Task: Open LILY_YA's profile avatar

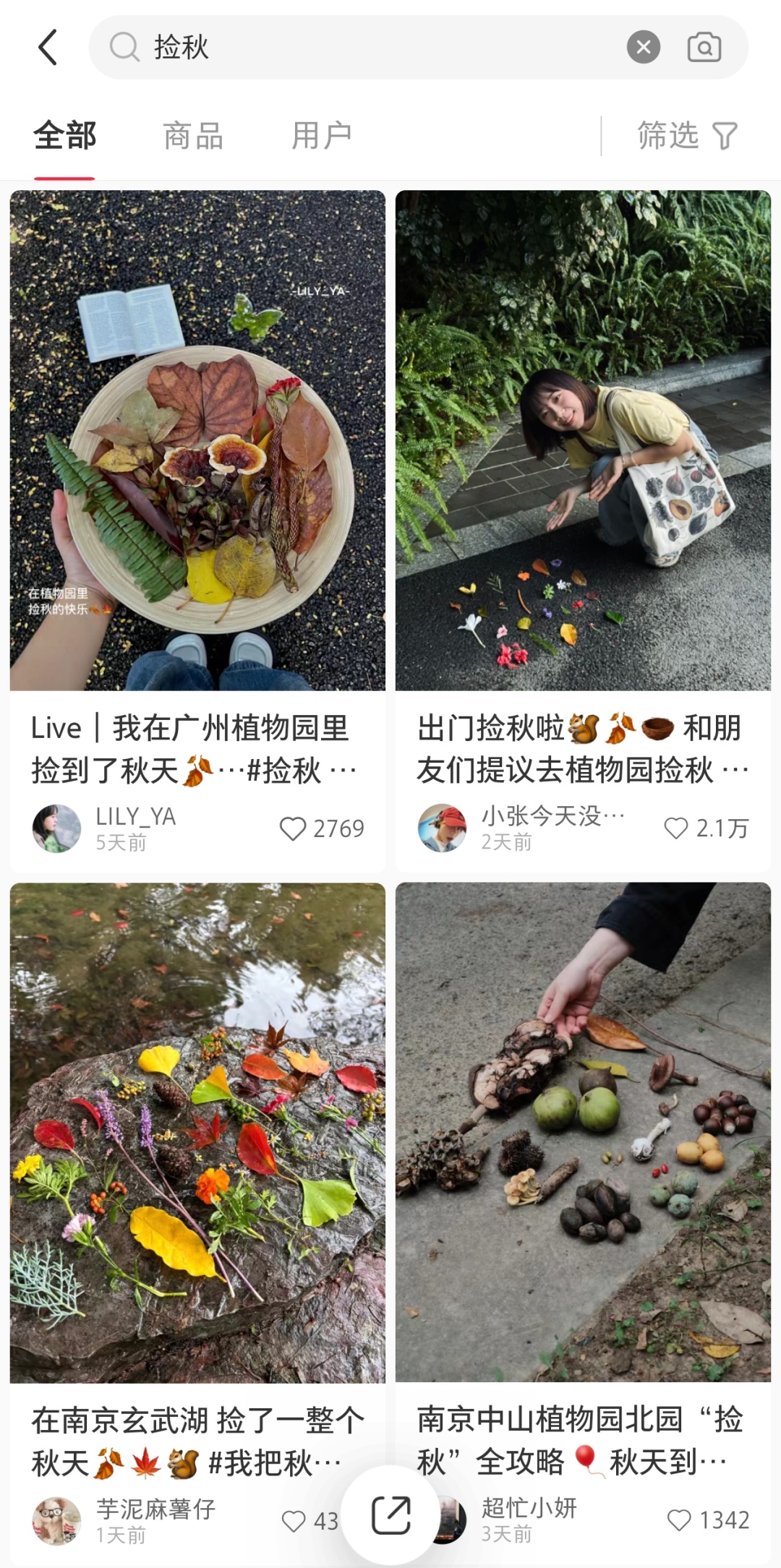Action: click(56, 828)
